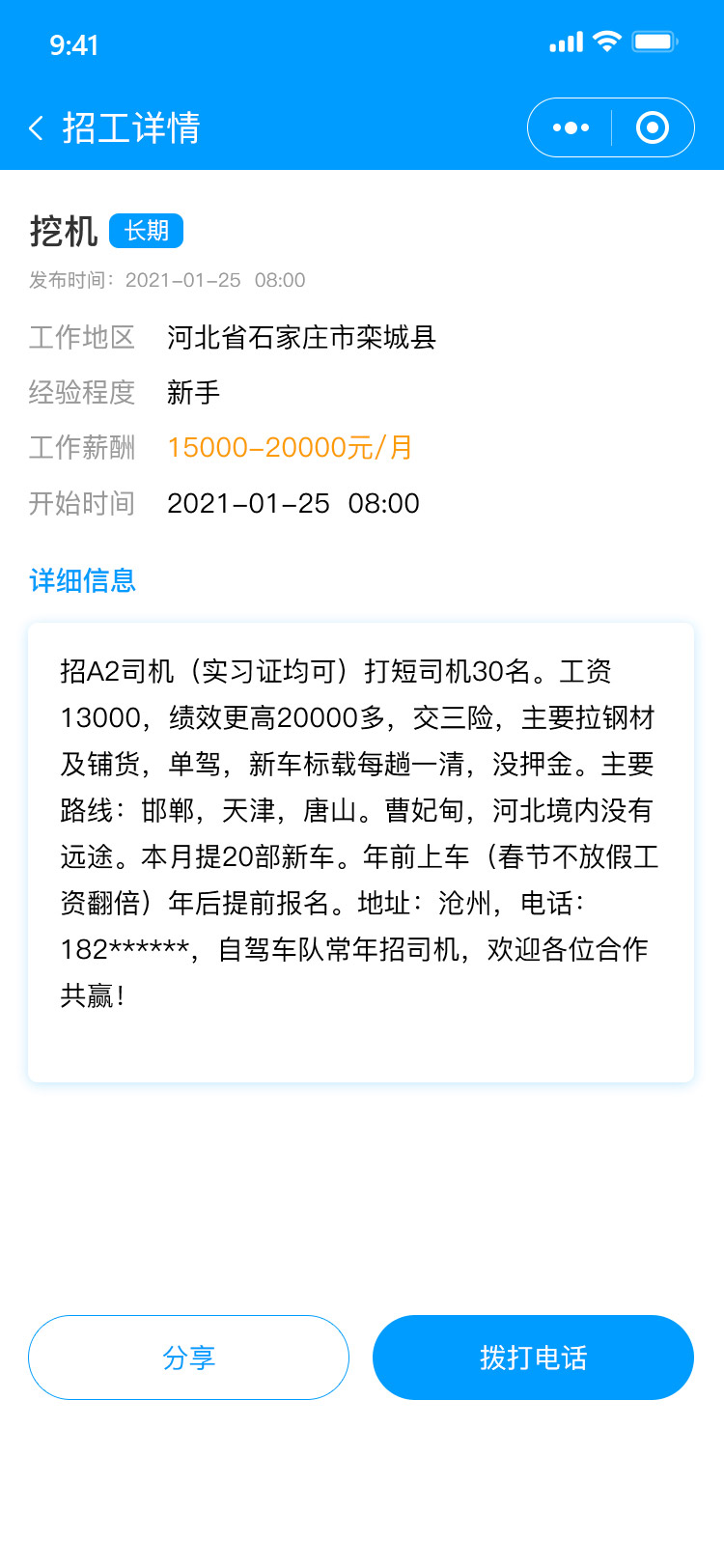Tap 拨打电话 to call the recruiter
The width and height of the screenshot is (724, 1568).
click(x=533, y=1358)
